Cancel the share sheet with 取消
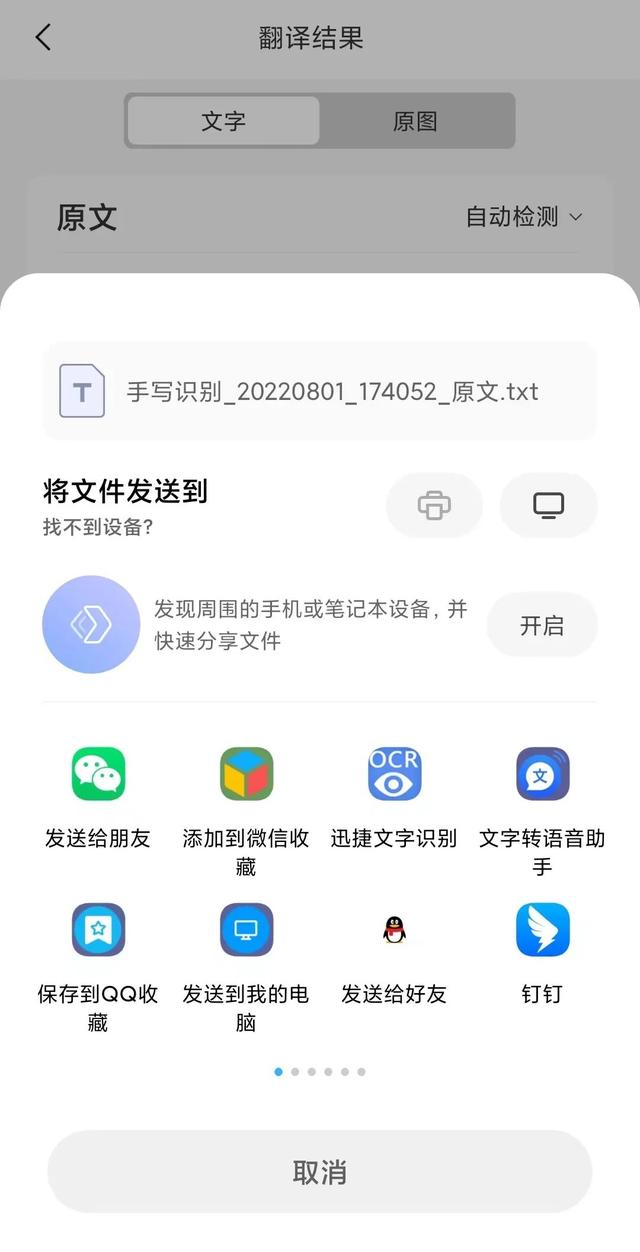 [x=320, y=1172]
